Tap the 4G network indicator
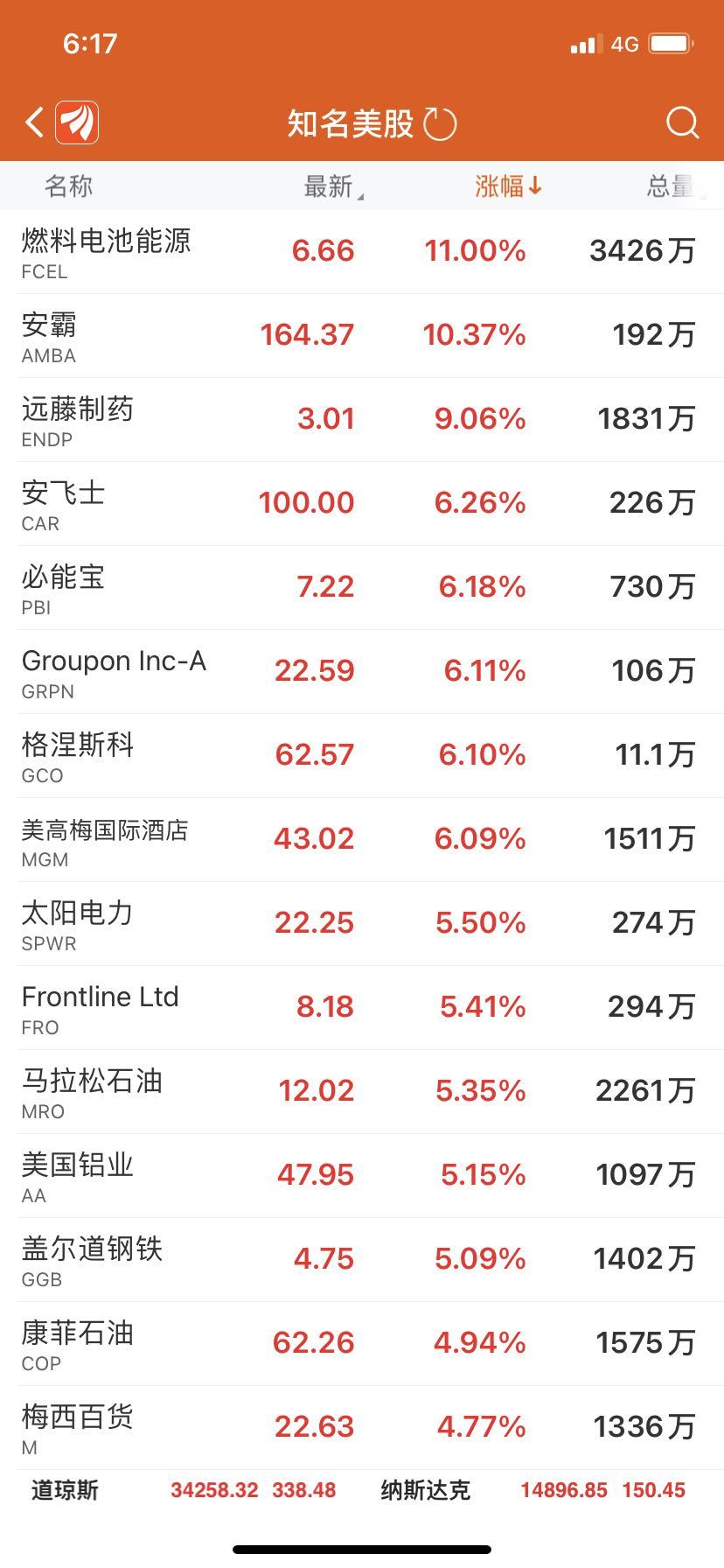Screen dimensions: 724x1568 click(x=626, y=42)
